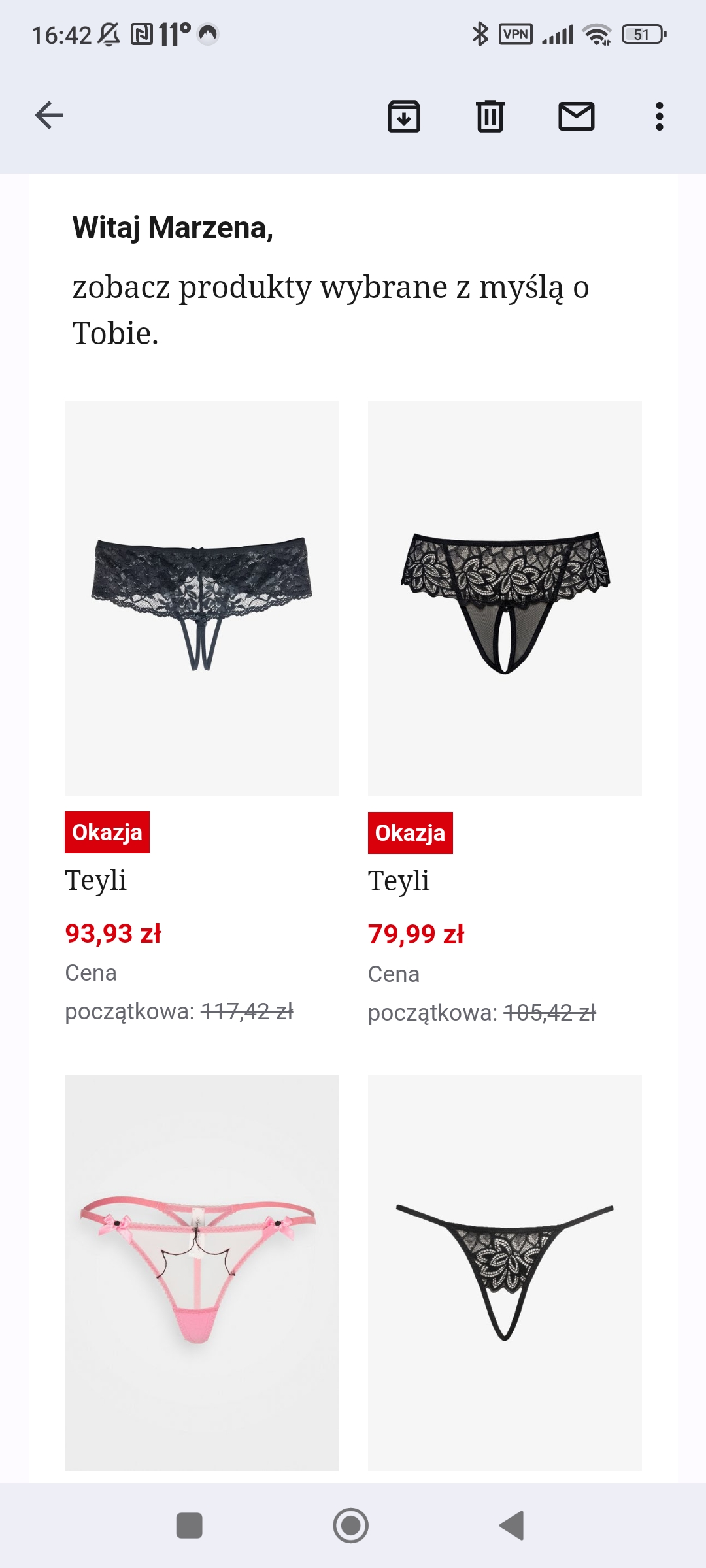The width and height of the screenshot is (706, 1568).
Task: Go back to the inbox
Action: 49,116
